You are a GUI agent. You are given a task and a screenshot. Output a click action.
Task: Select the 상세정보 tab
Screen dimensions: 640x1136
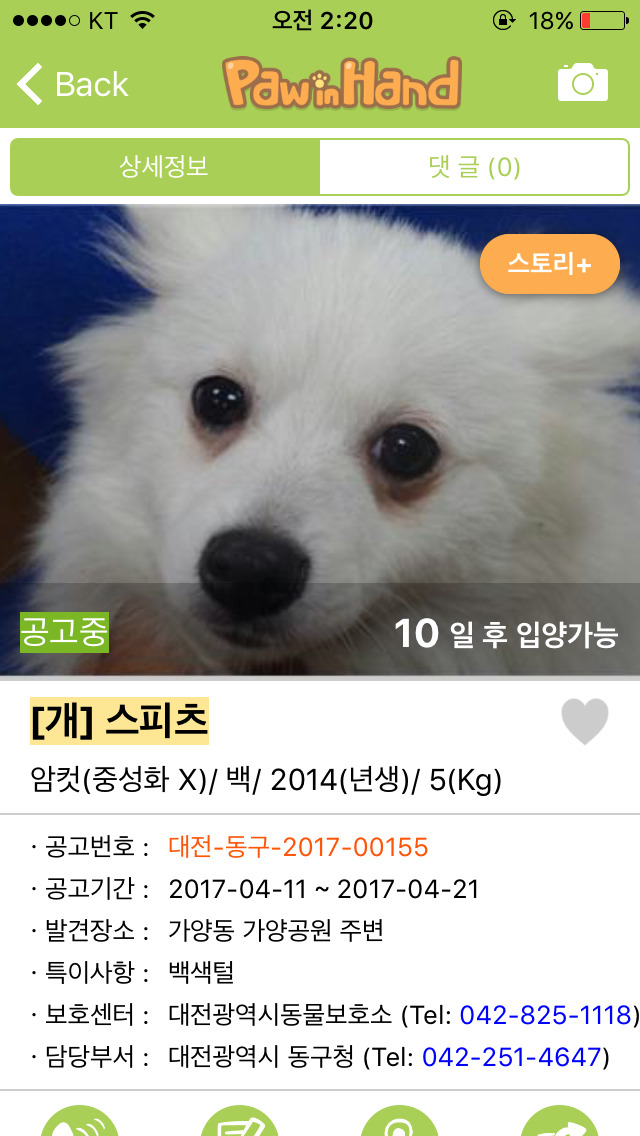tap(165, 167)
